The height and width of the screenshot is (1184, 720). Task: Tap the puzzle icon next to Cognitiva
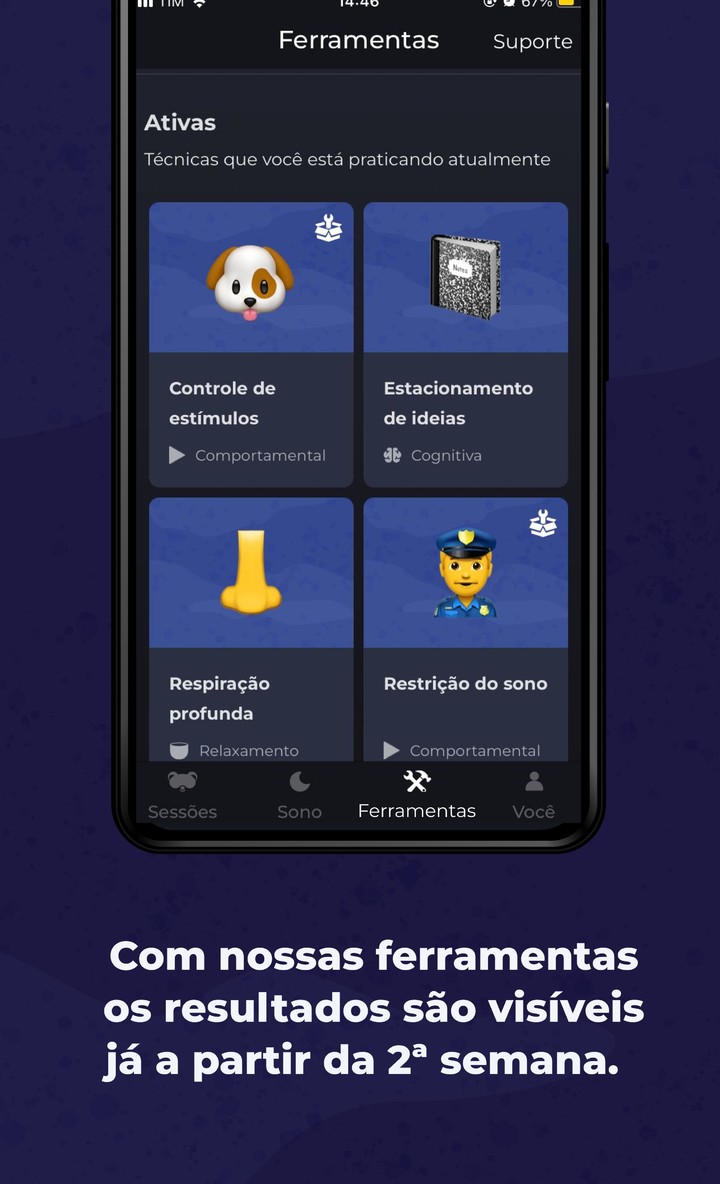point(393,455)
